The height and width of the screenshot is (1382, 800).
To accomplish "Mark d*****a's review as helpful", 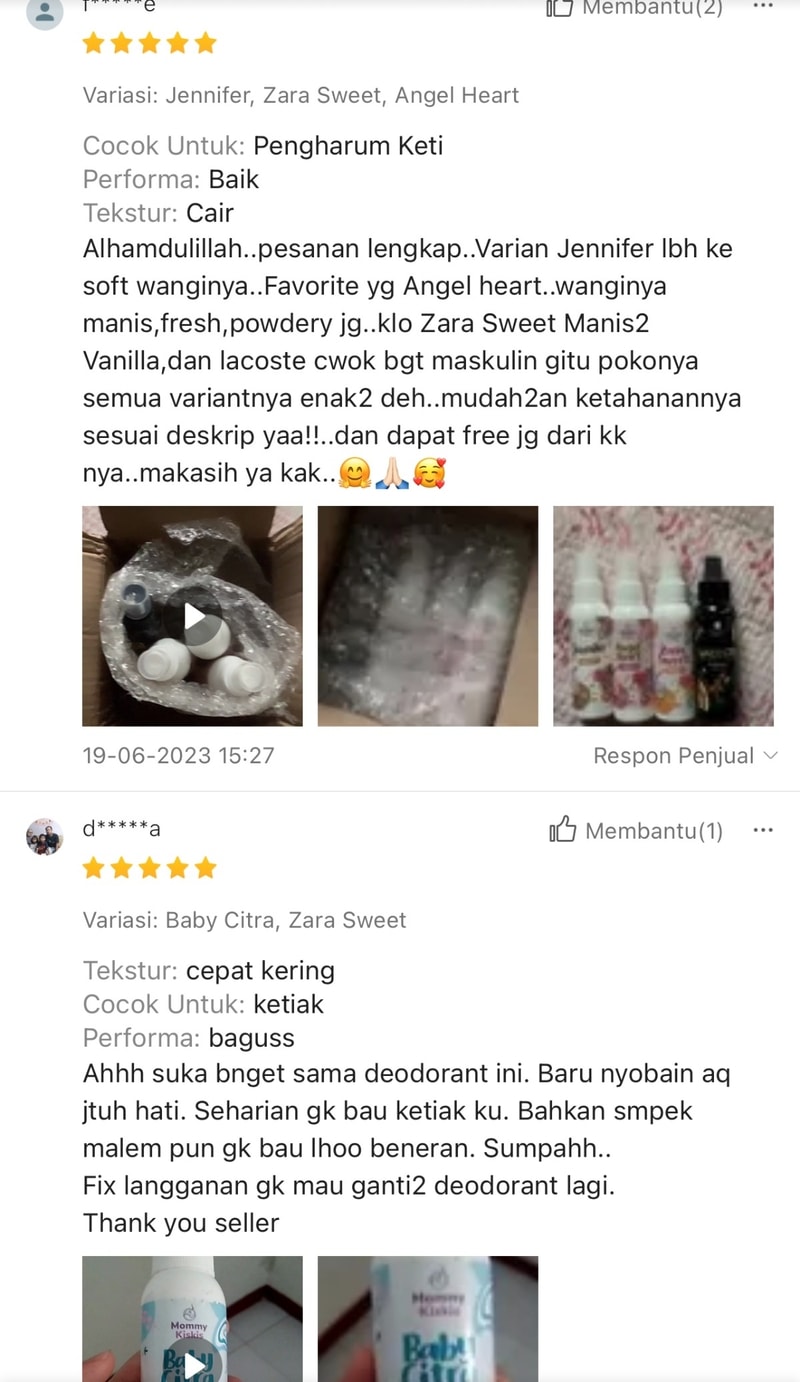I will click(x=635, y=830).
